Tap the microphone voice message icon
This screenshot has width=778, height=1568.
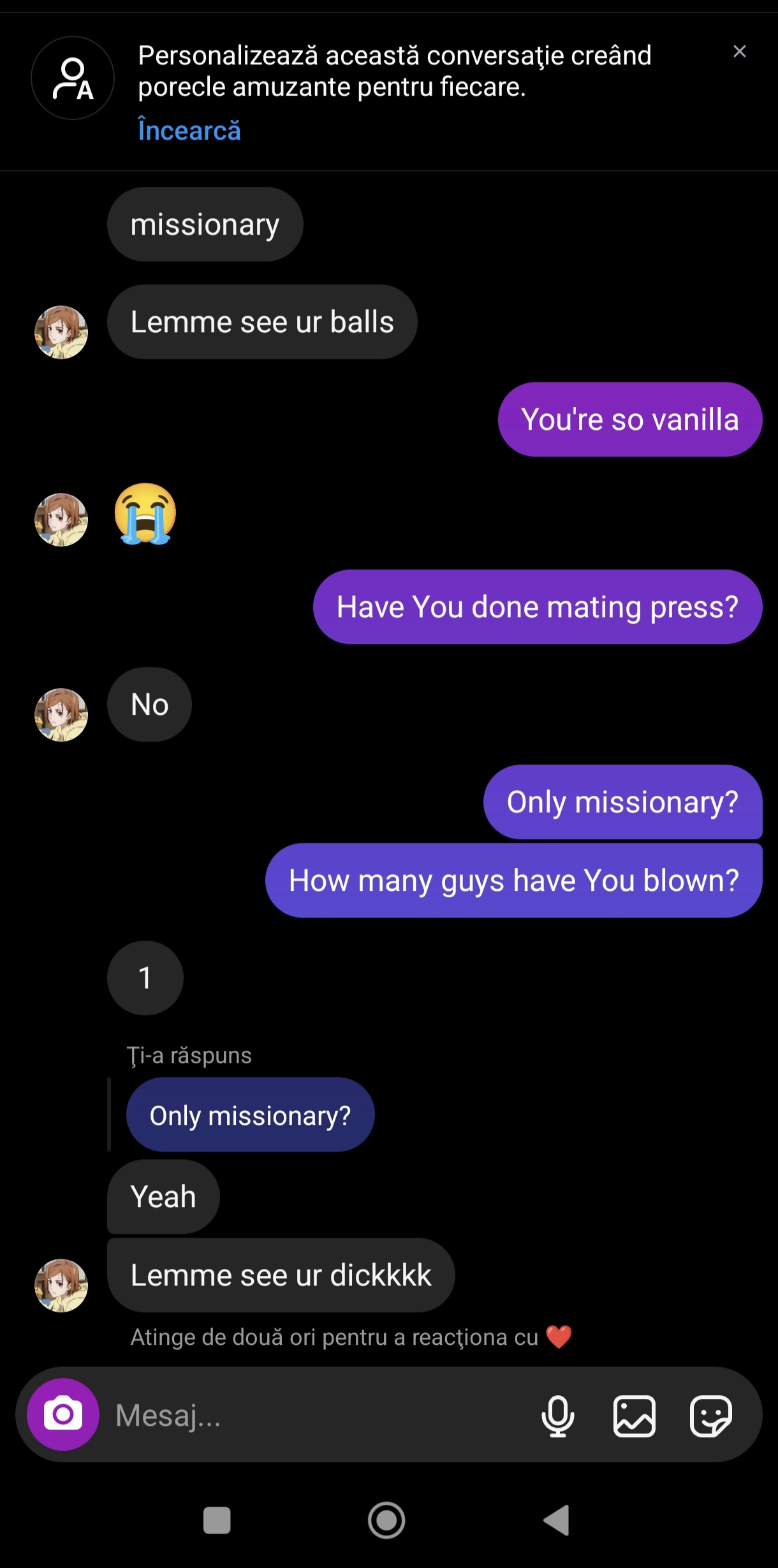pos(557,1416)
